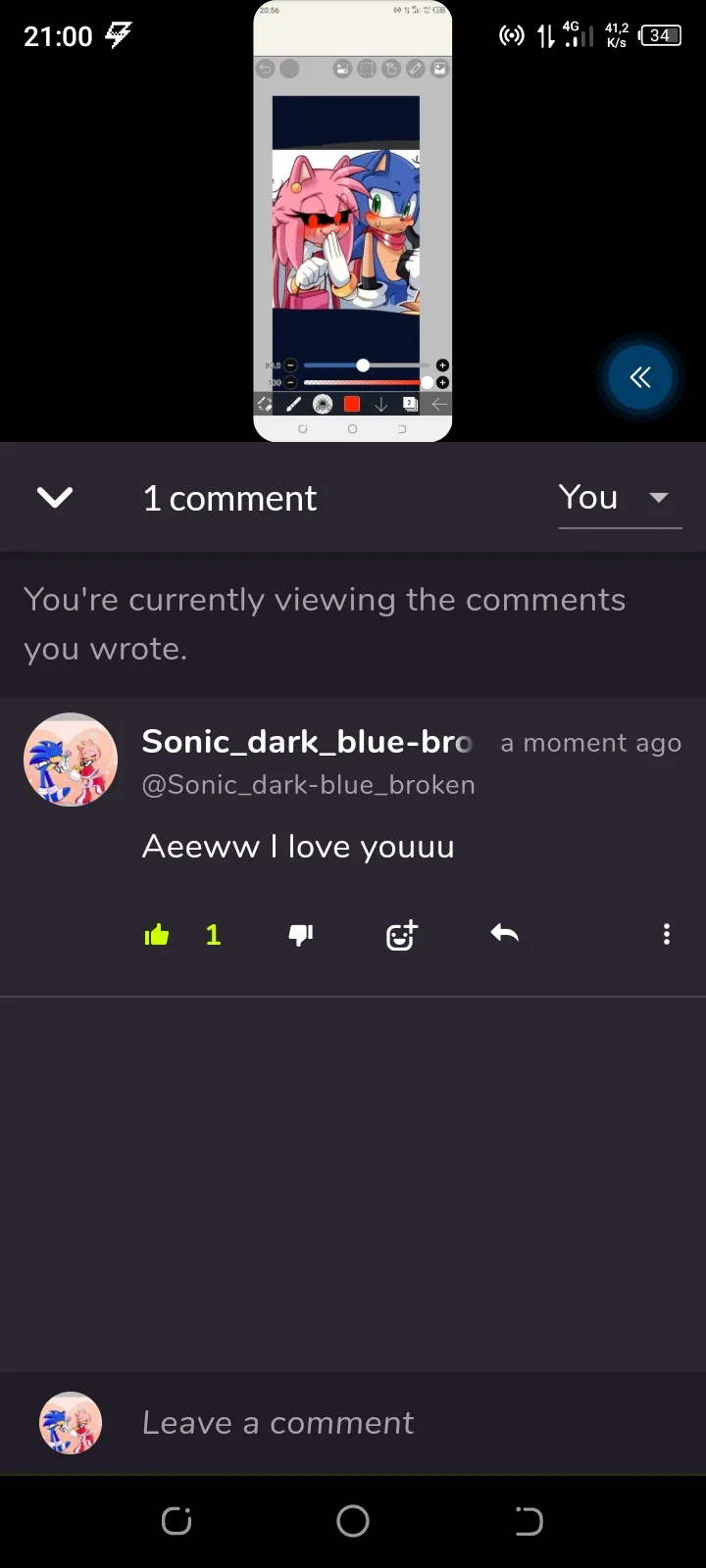
Task: Open the Sonic_dark_blue-bro username link
Action: tap(308, 742)
